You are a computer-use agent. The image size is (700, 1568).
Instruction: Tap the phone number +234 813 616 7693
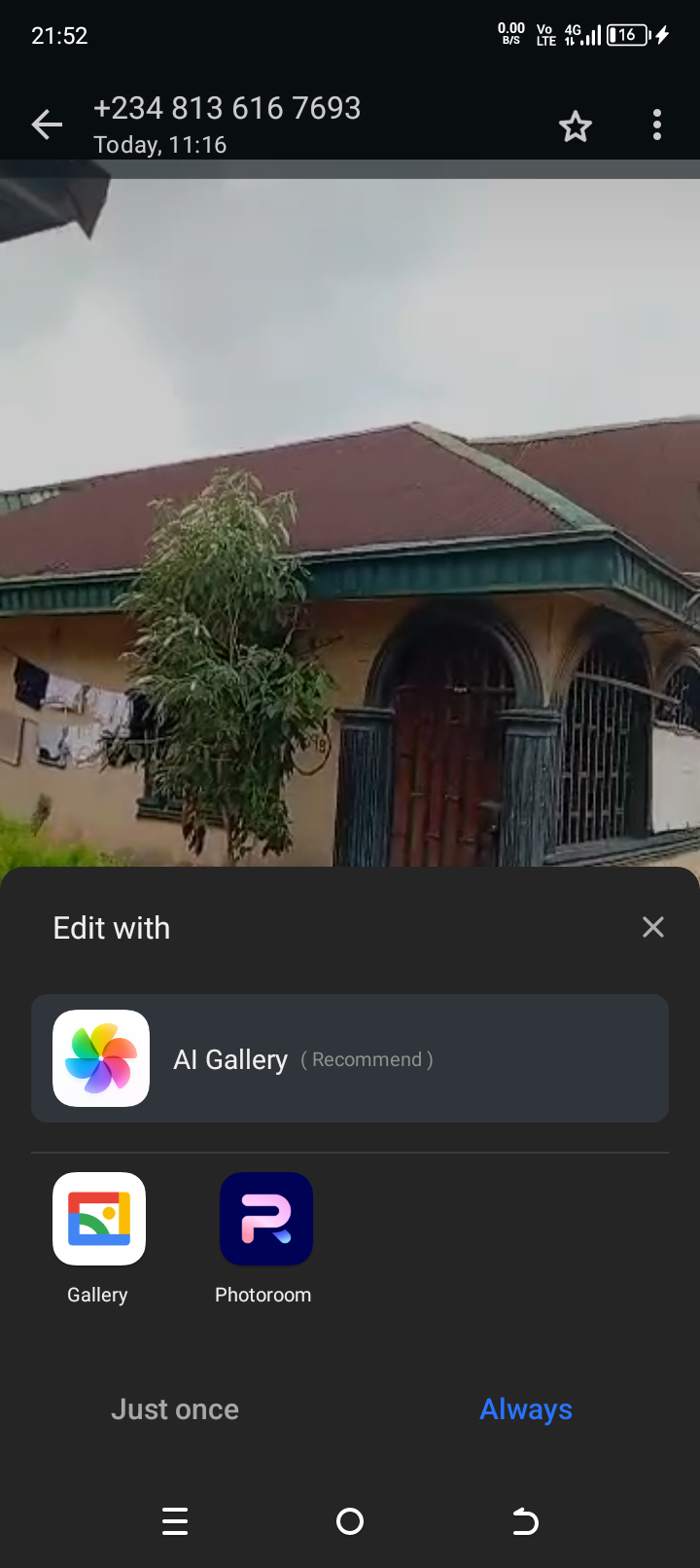click(228, 108)
